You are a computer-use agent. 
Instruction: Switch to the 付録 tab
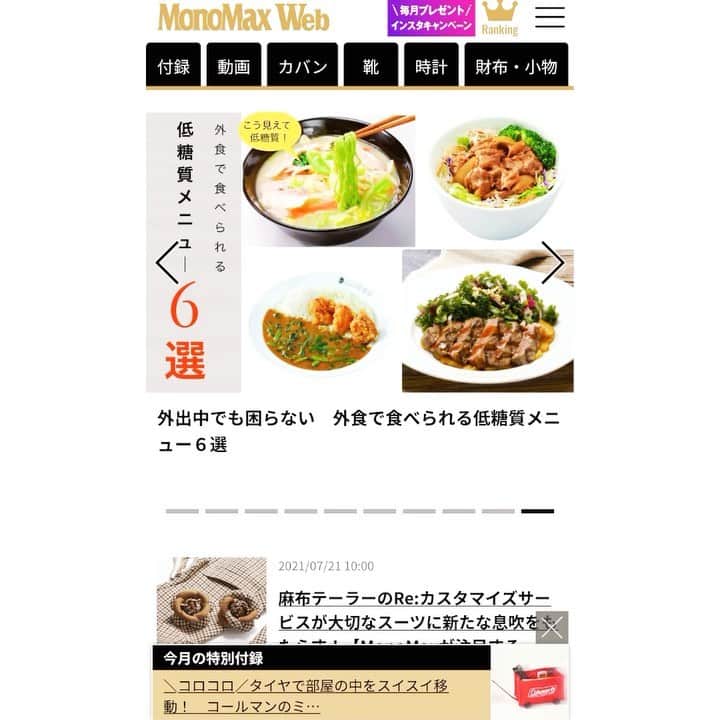tap(173, 67)
